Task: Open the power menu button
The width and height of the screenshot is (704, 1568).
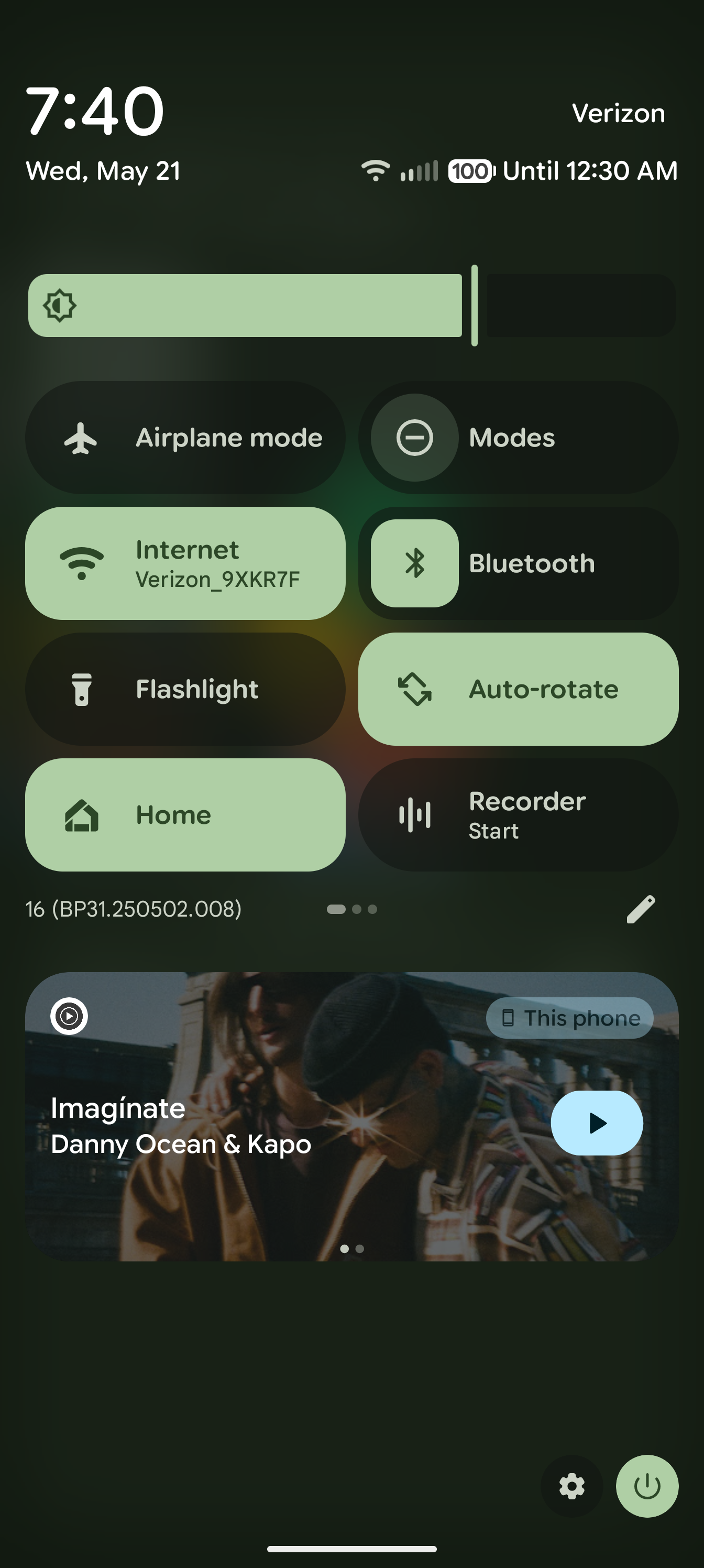Action: [647, 1486]
